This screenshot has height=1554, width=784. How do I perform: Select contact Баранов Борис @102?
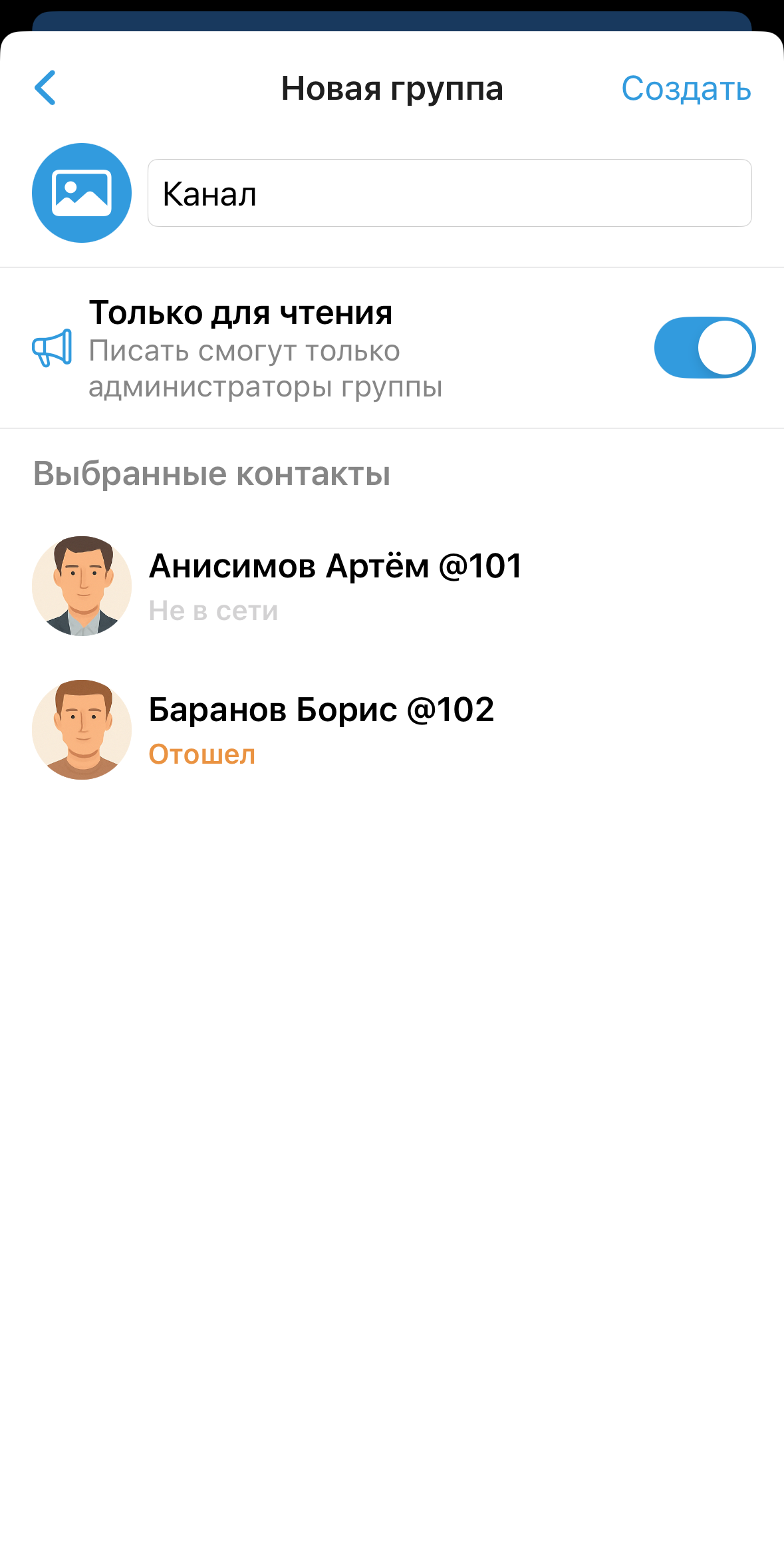click(x=321, y=730)
